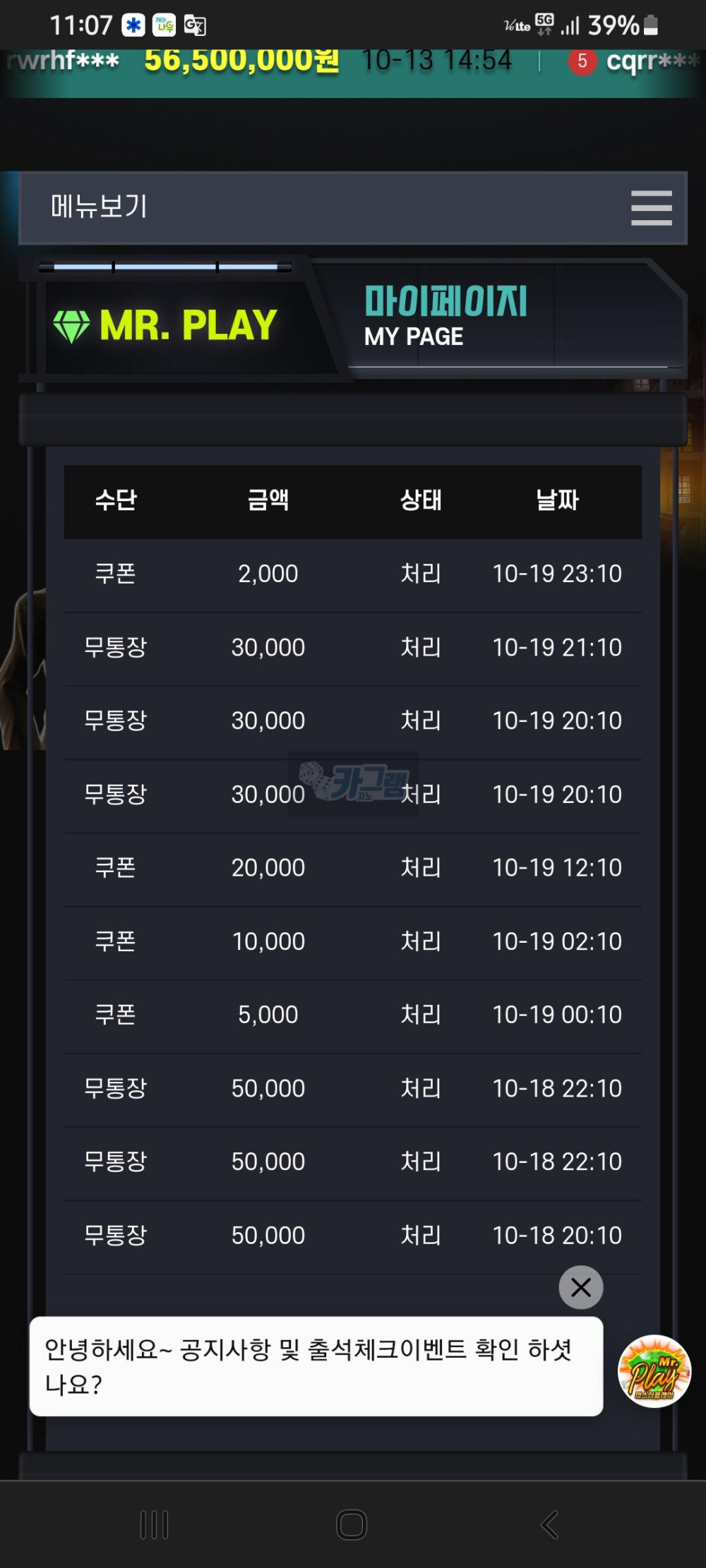Open the 공지사항 greeting message bubble
The image size is (706, 1568).
click(x=316, y=1366)
